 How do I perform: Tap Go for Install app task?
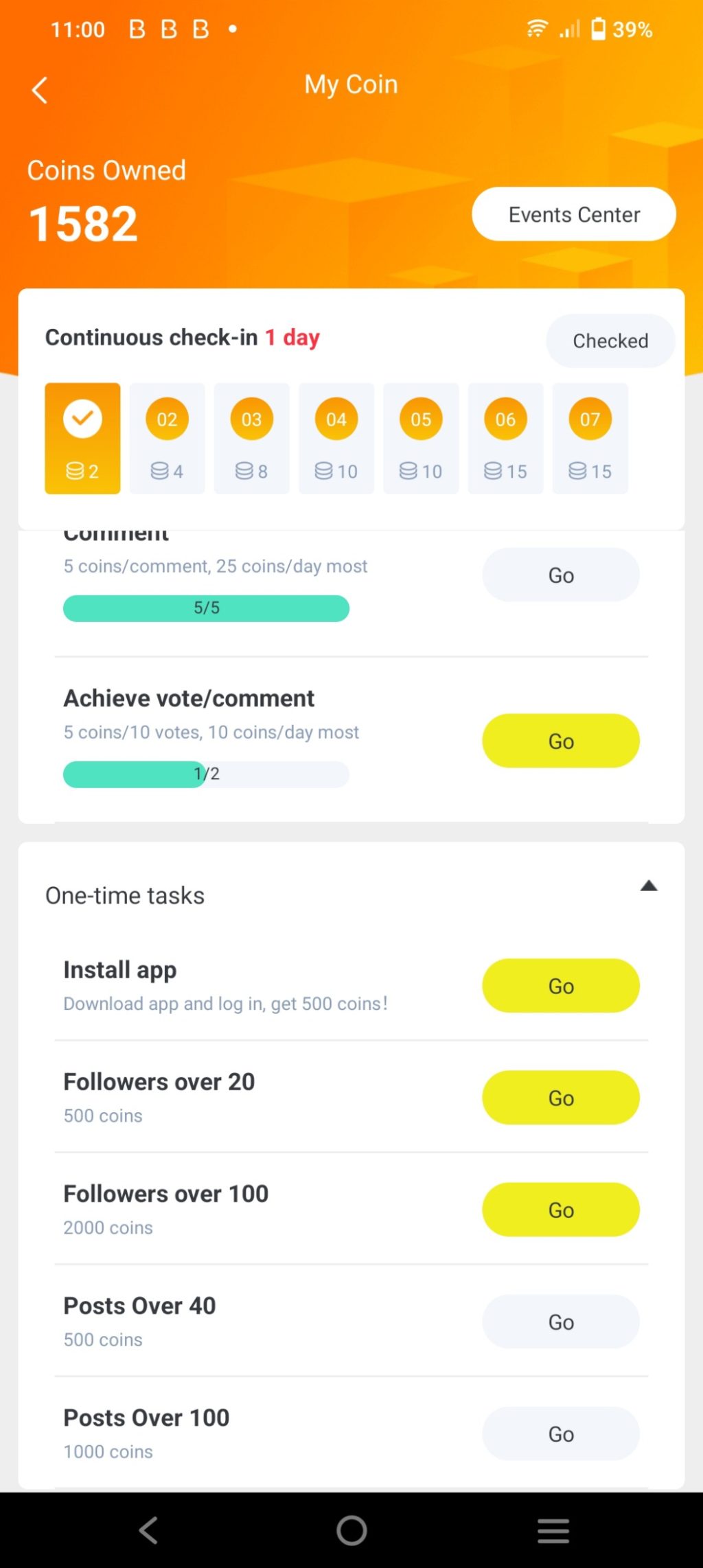[x=560, y=986]
